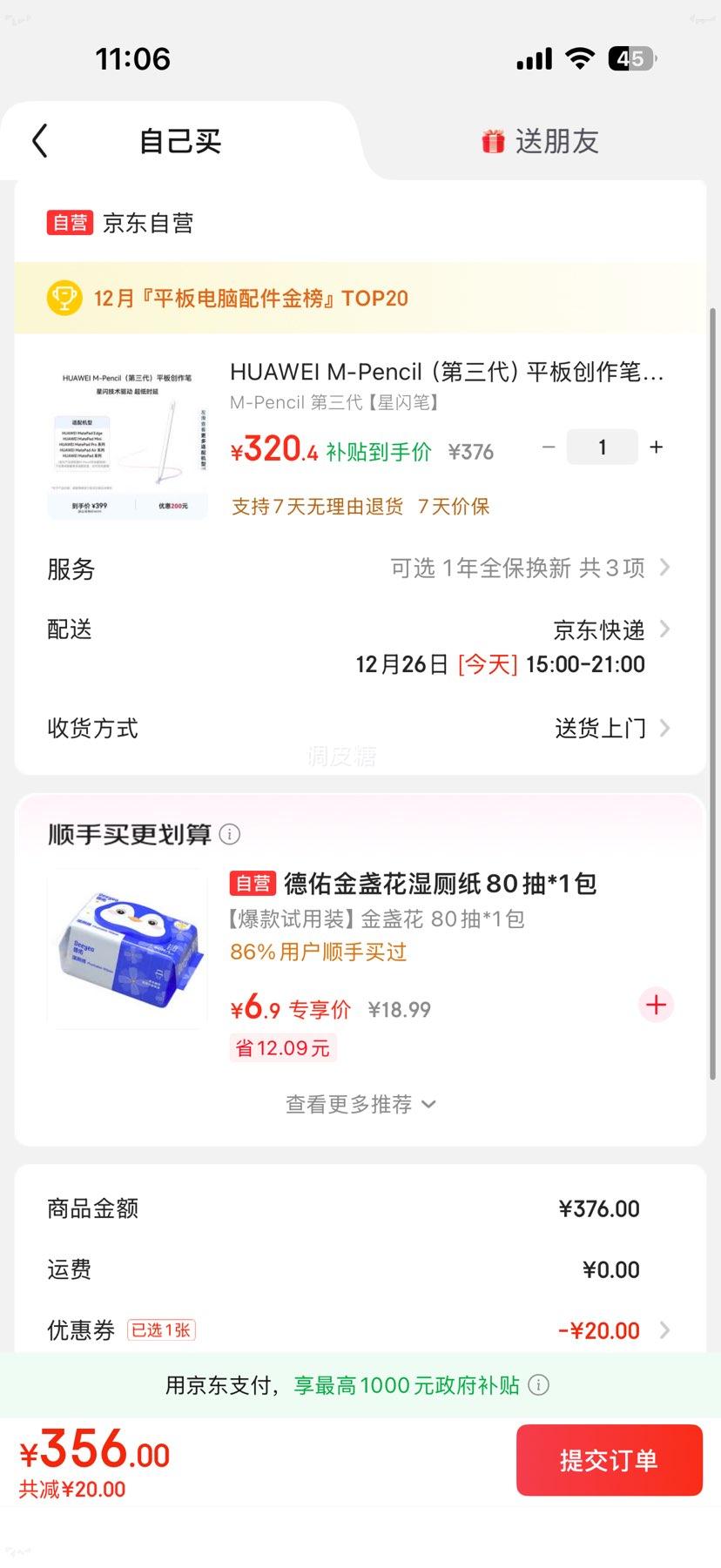Open 配送 delivery options chevron
Viewport: 721px width, 1568px height.
(x=664, y=629)
